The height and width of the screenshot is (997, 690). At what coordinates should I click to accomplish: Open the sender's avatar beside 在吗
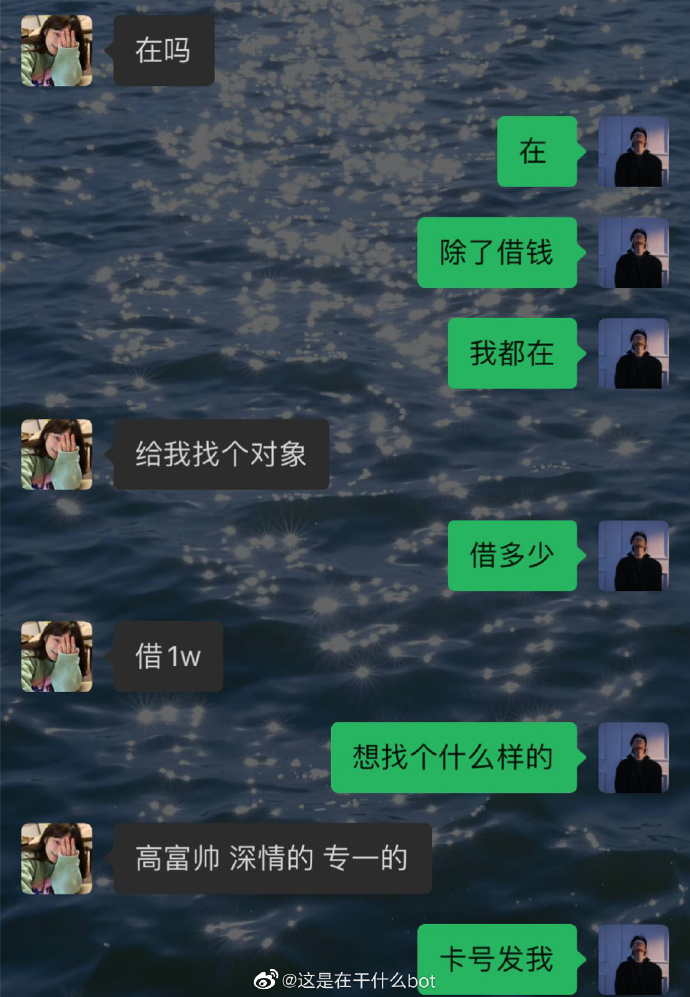click(x=57, y=50)
